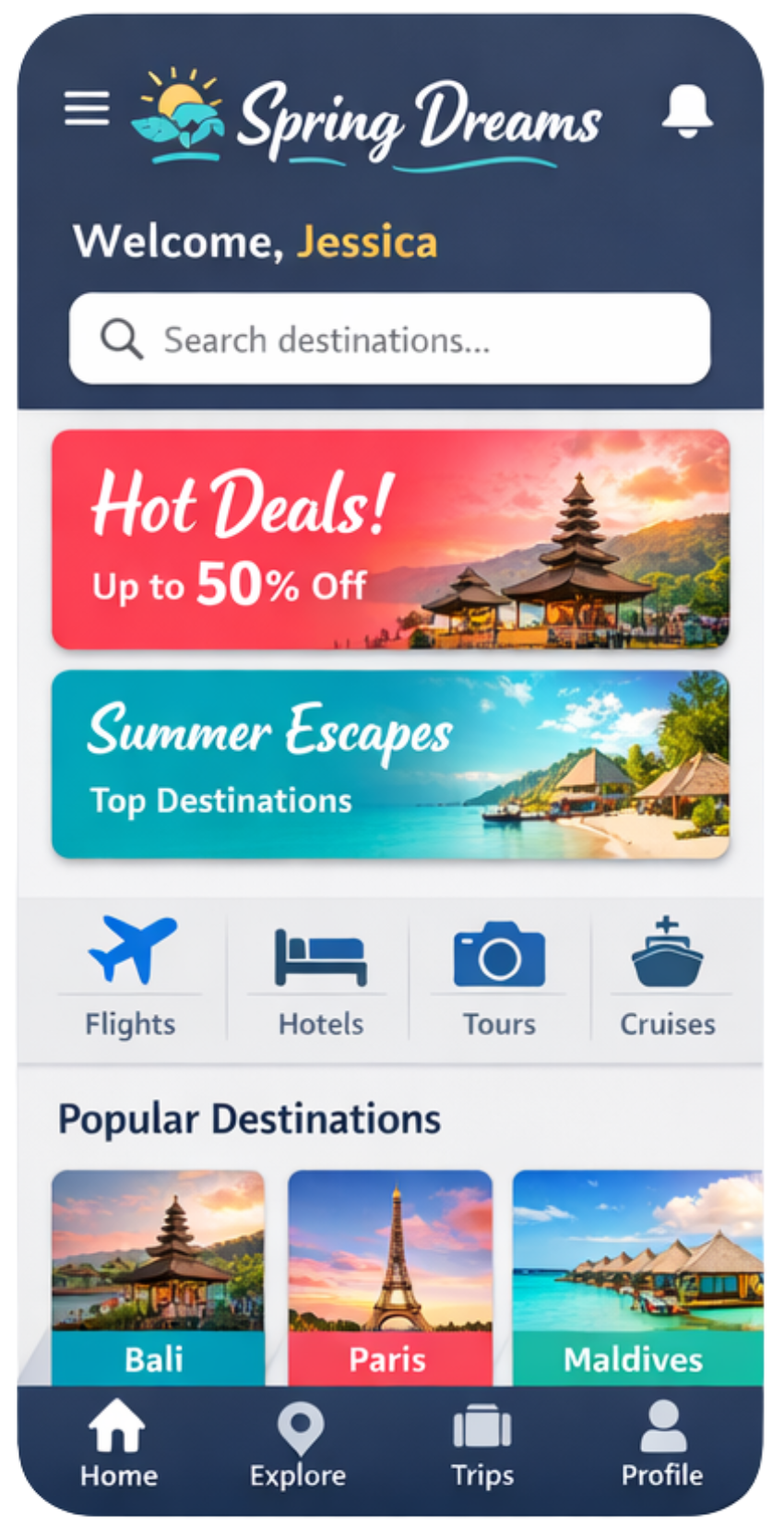Open the Bali destination card

point(158,1276)
